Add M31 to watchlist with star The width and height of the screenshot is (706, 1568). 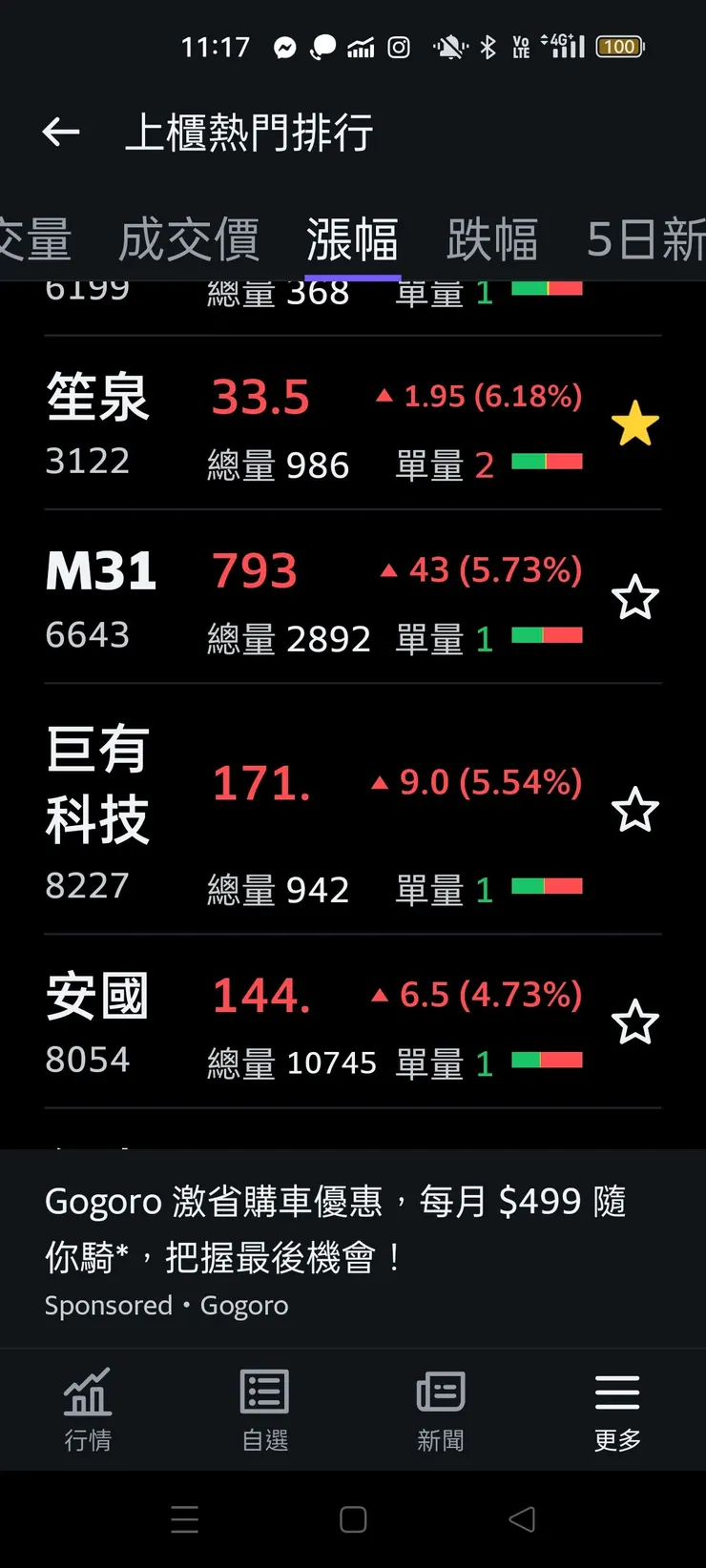(x=634, y=599)
